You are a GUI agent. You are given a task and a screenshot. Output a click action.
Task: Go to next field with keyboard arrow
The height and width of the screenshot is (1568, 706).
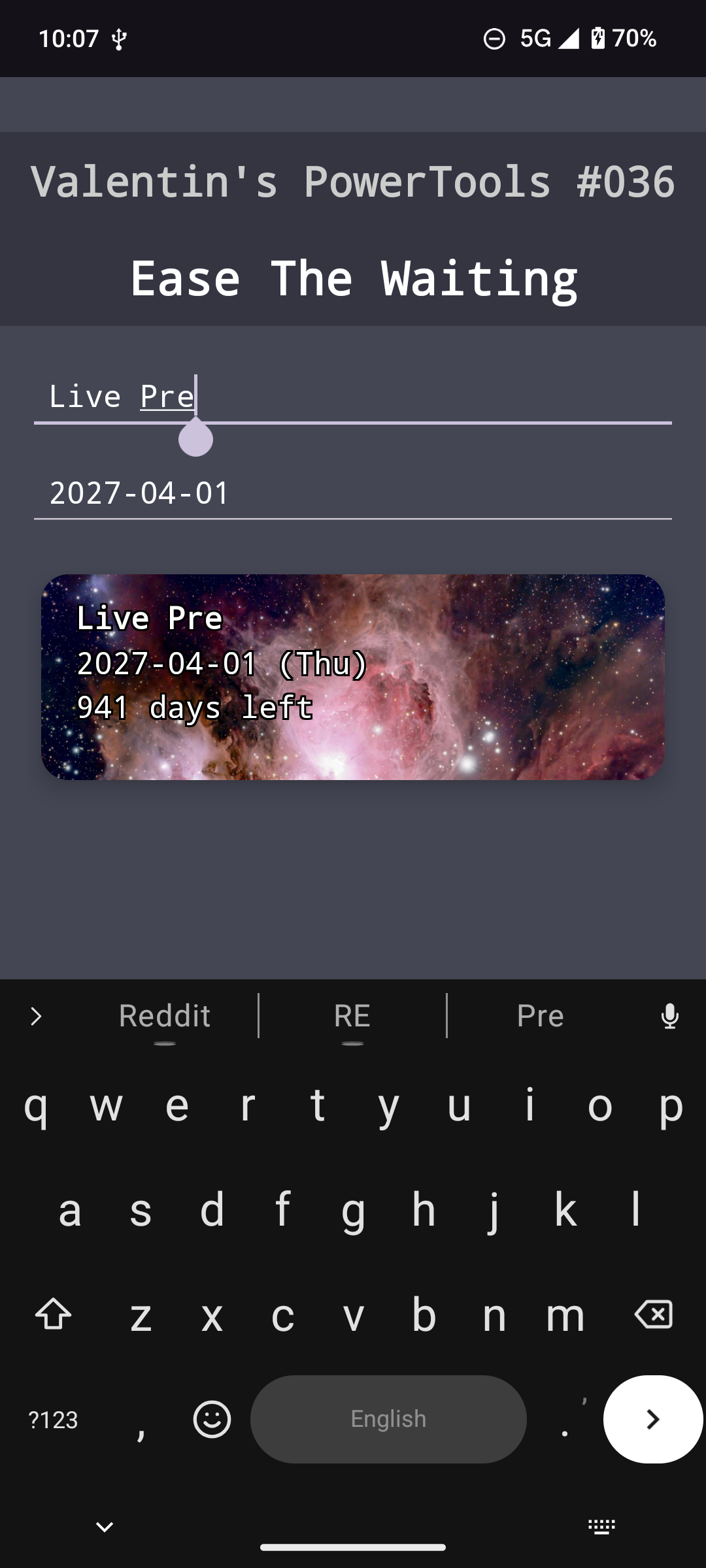652,1419
